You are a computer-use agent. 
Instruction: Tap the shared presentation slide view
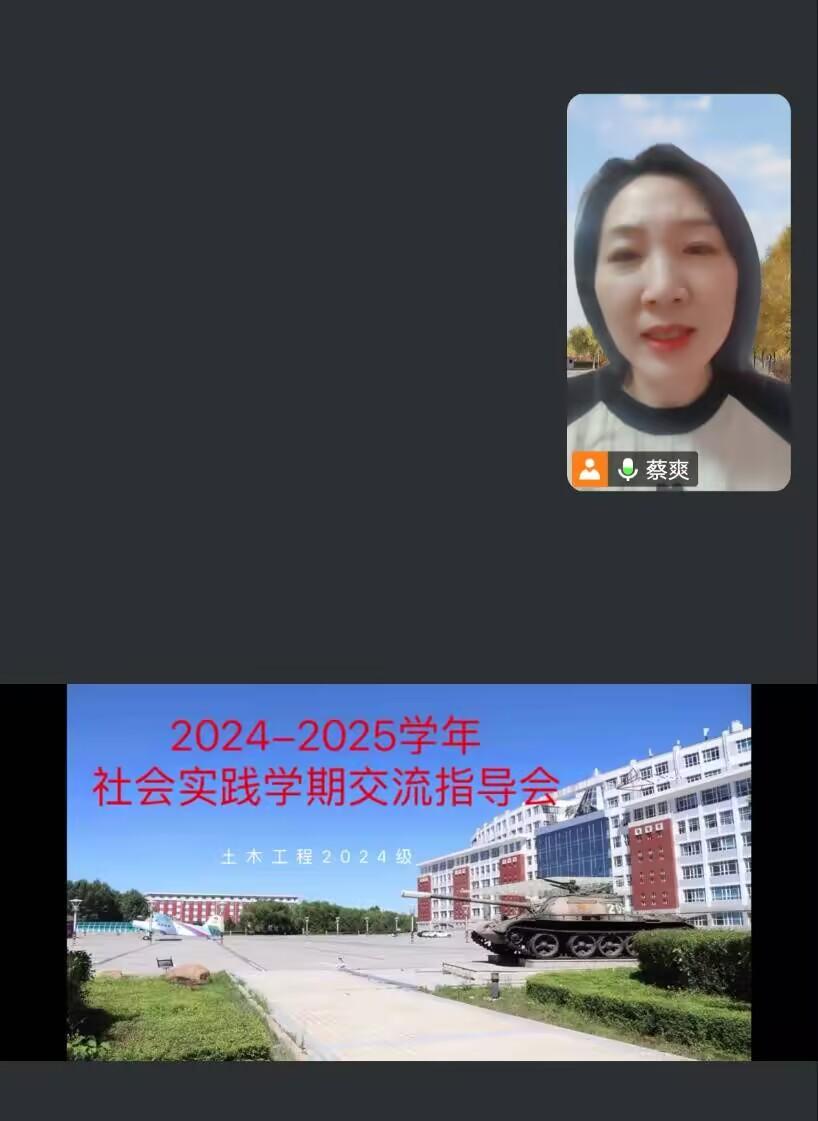point(408,871)
